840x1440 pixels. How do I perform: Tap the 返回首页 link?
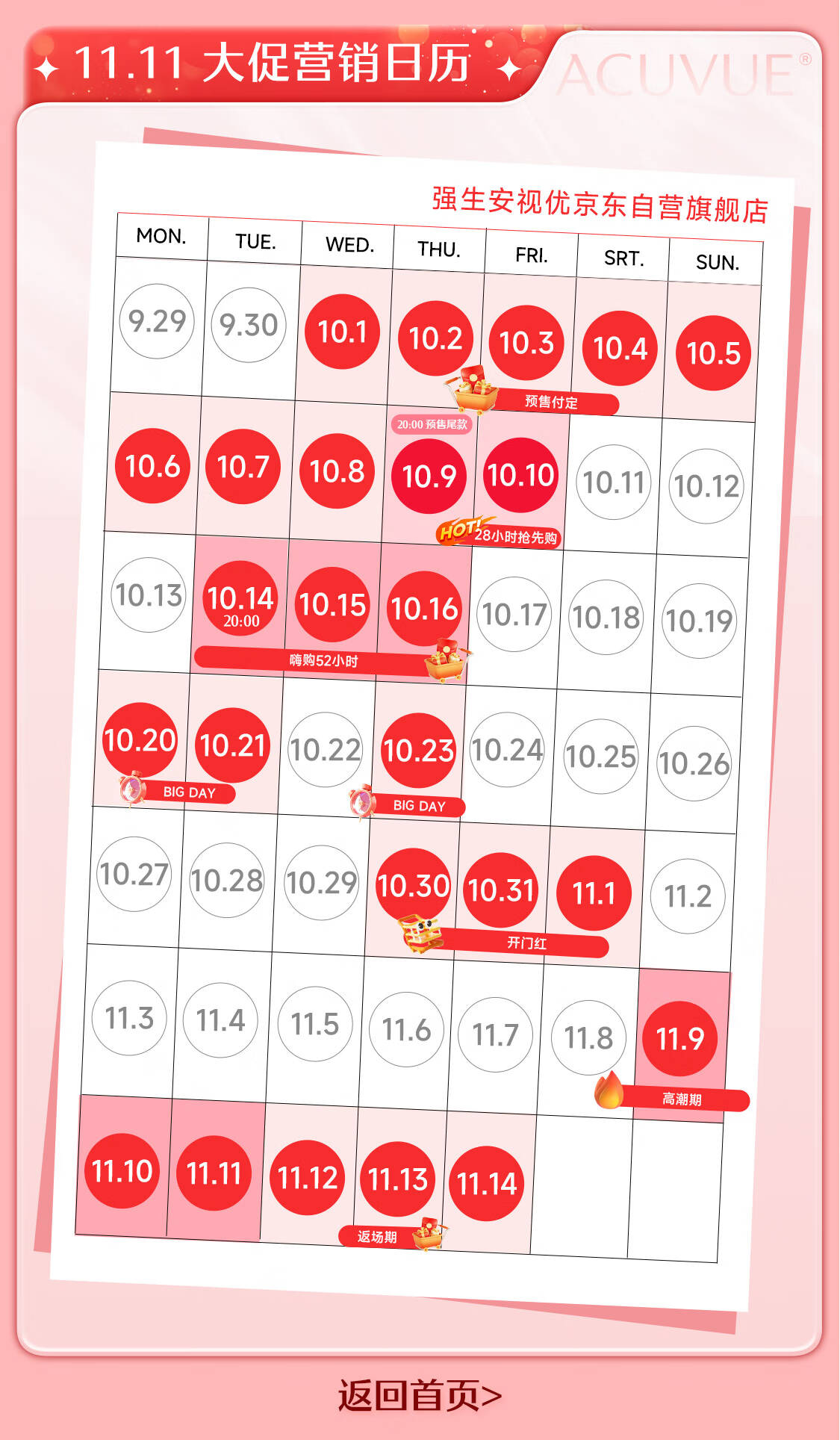420,1395
